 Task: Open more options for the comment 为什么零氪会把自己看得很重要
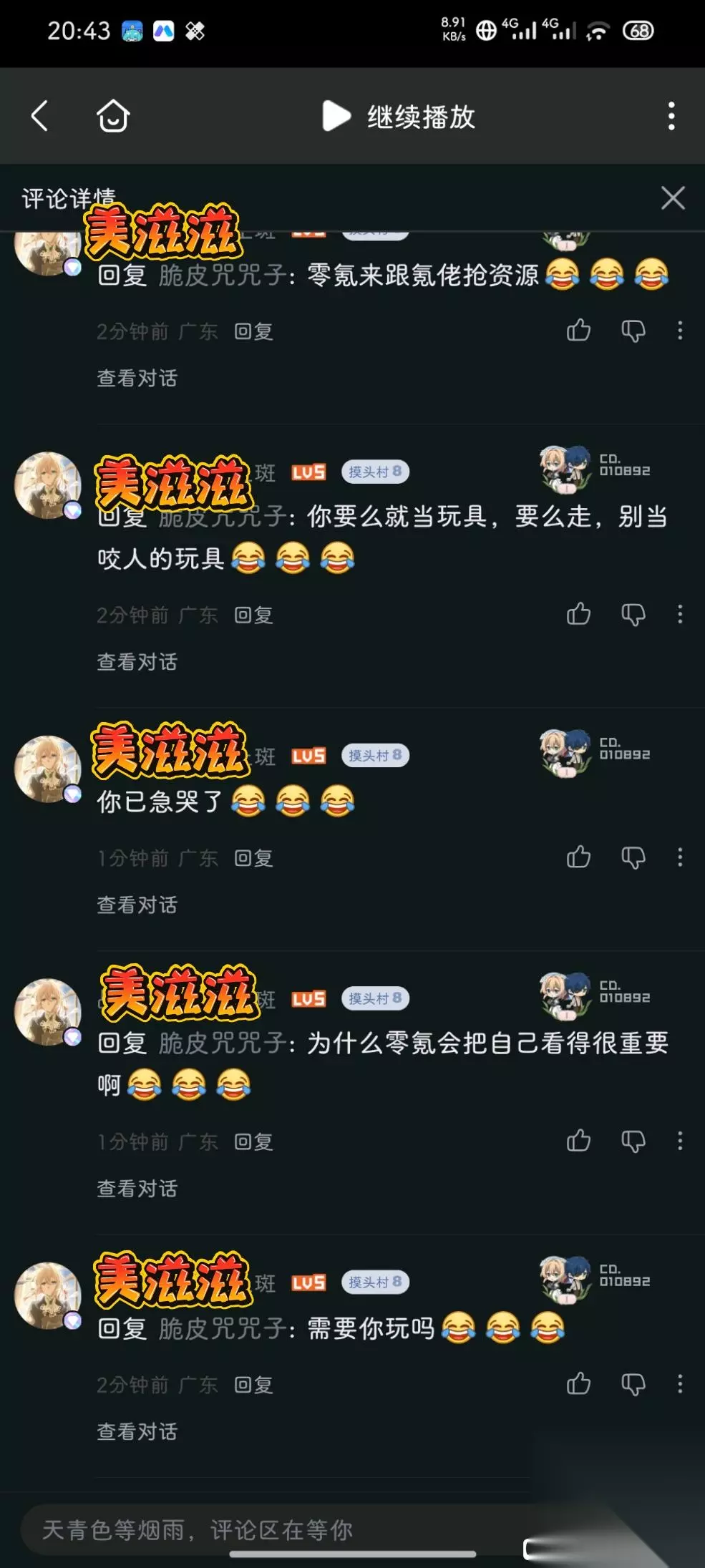click(x=679, y=1141)
